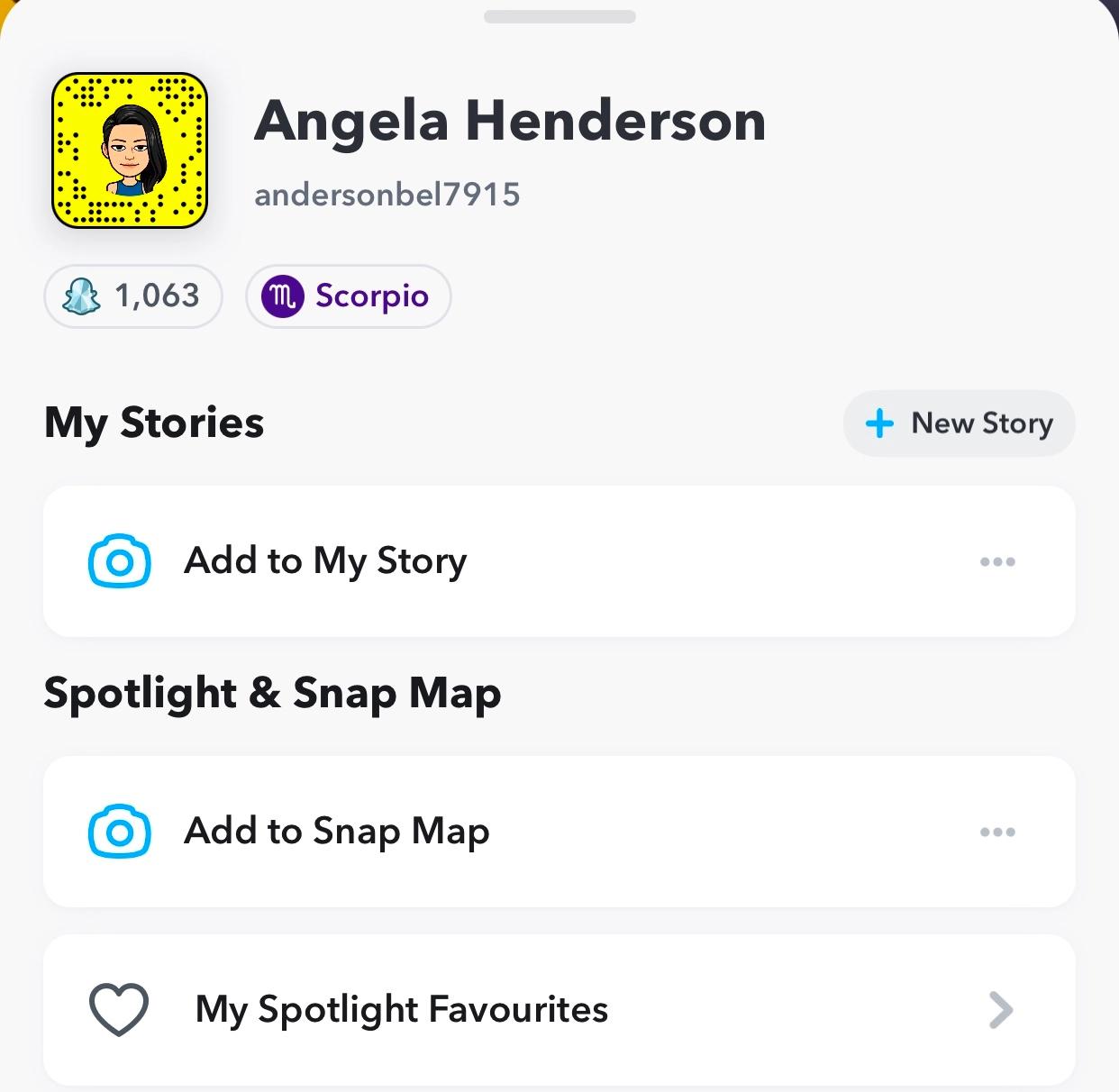Choose Add to Snap Map
The width and height of the screenshot is (1119, 1092).
(336, 831)
